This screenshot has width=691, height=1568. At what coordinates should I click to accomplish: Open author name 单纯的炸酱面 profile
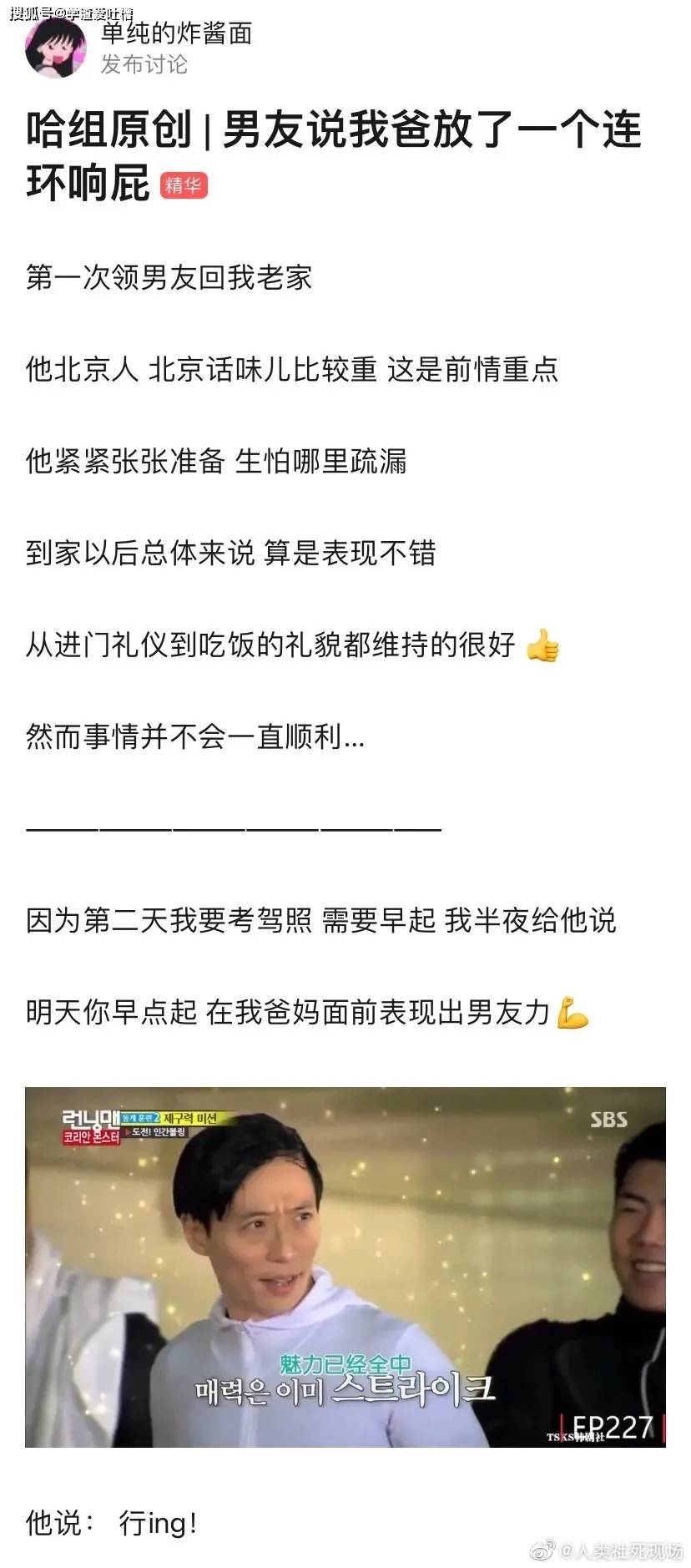pyautogui.click(x=176, y=33)
